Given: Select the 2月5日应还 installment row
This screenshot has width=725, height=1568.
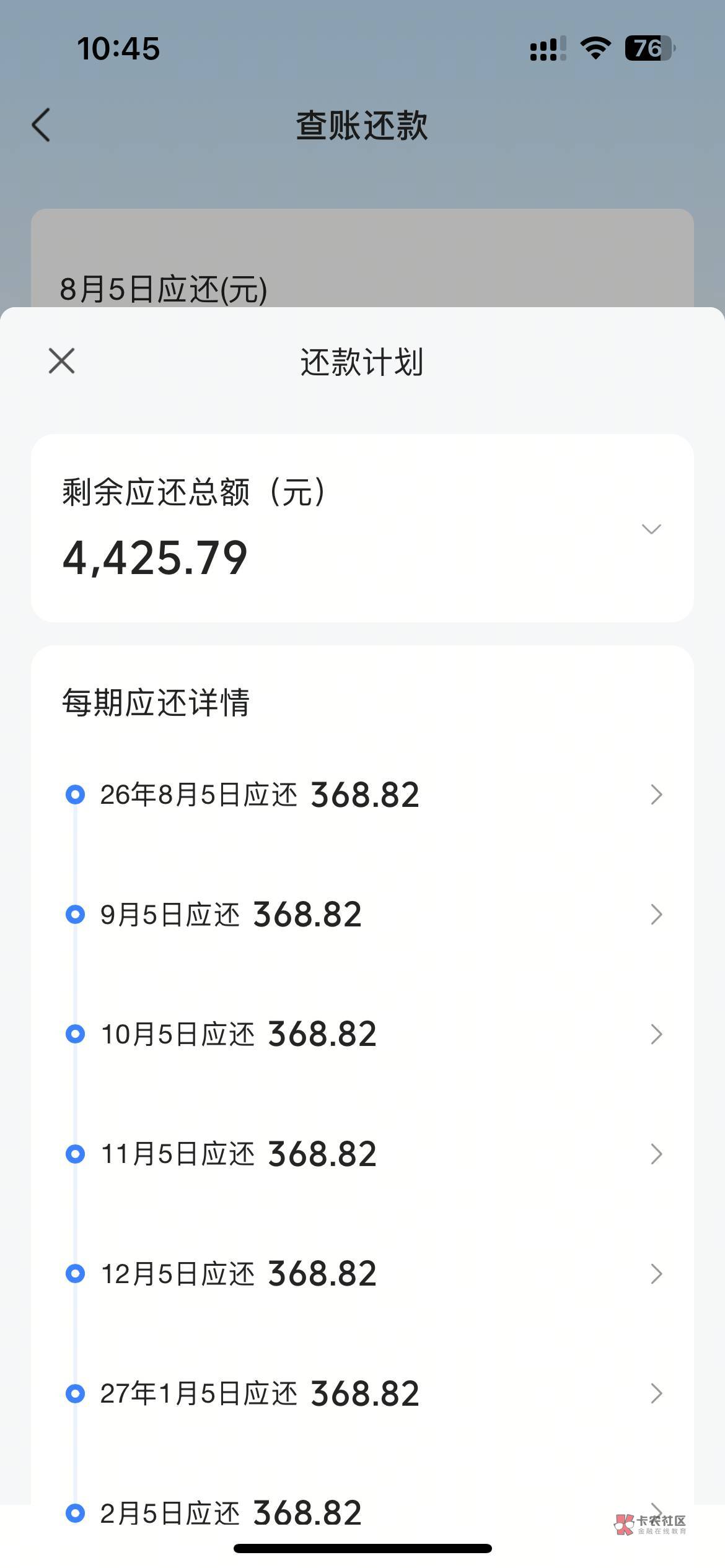Looking at the screenshot, I should coord(362,1513).
